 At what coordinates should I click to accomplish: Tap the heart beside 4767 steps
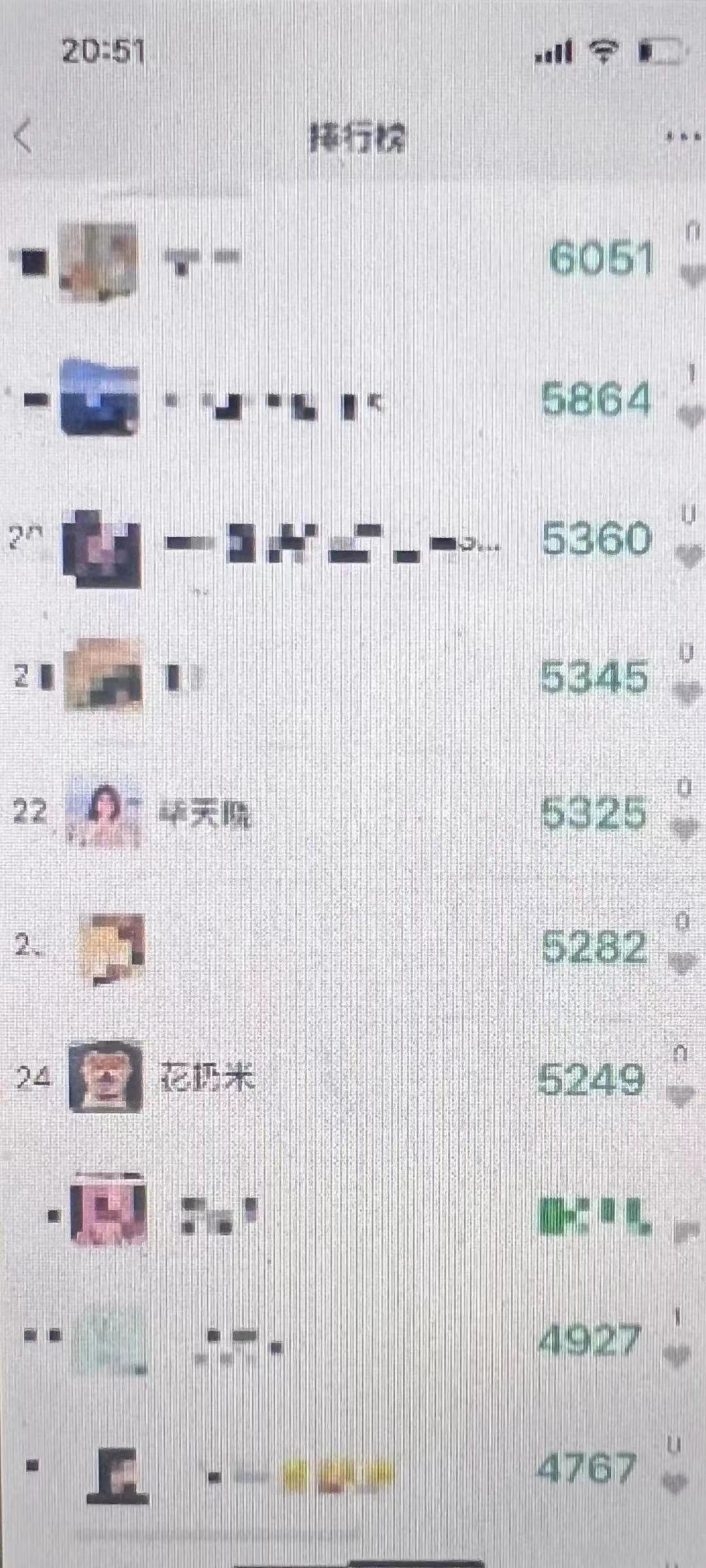click(x=674, y=1483)
